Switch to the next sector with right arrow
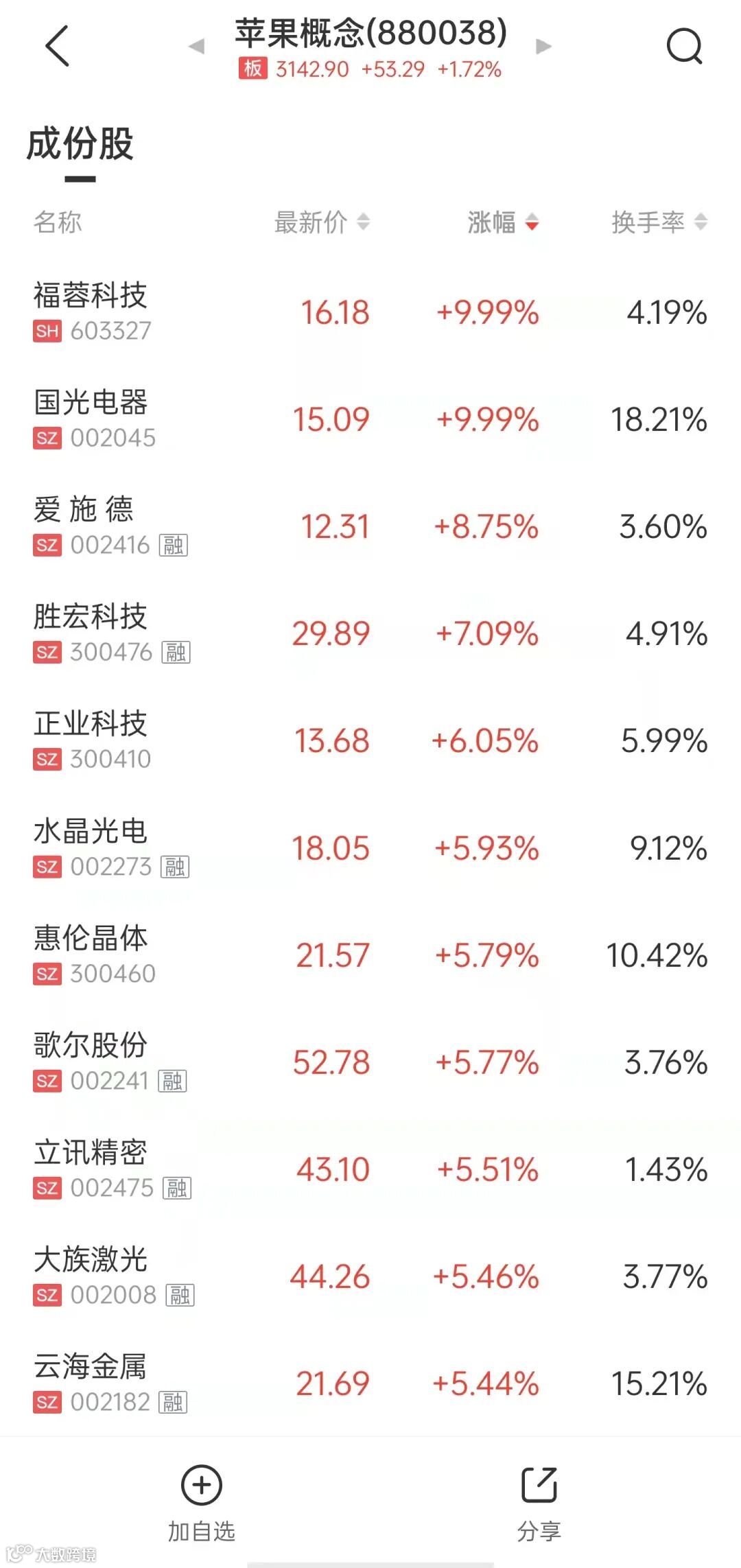Viewport: 741px width, 1568px height. (x=543, y=47)
